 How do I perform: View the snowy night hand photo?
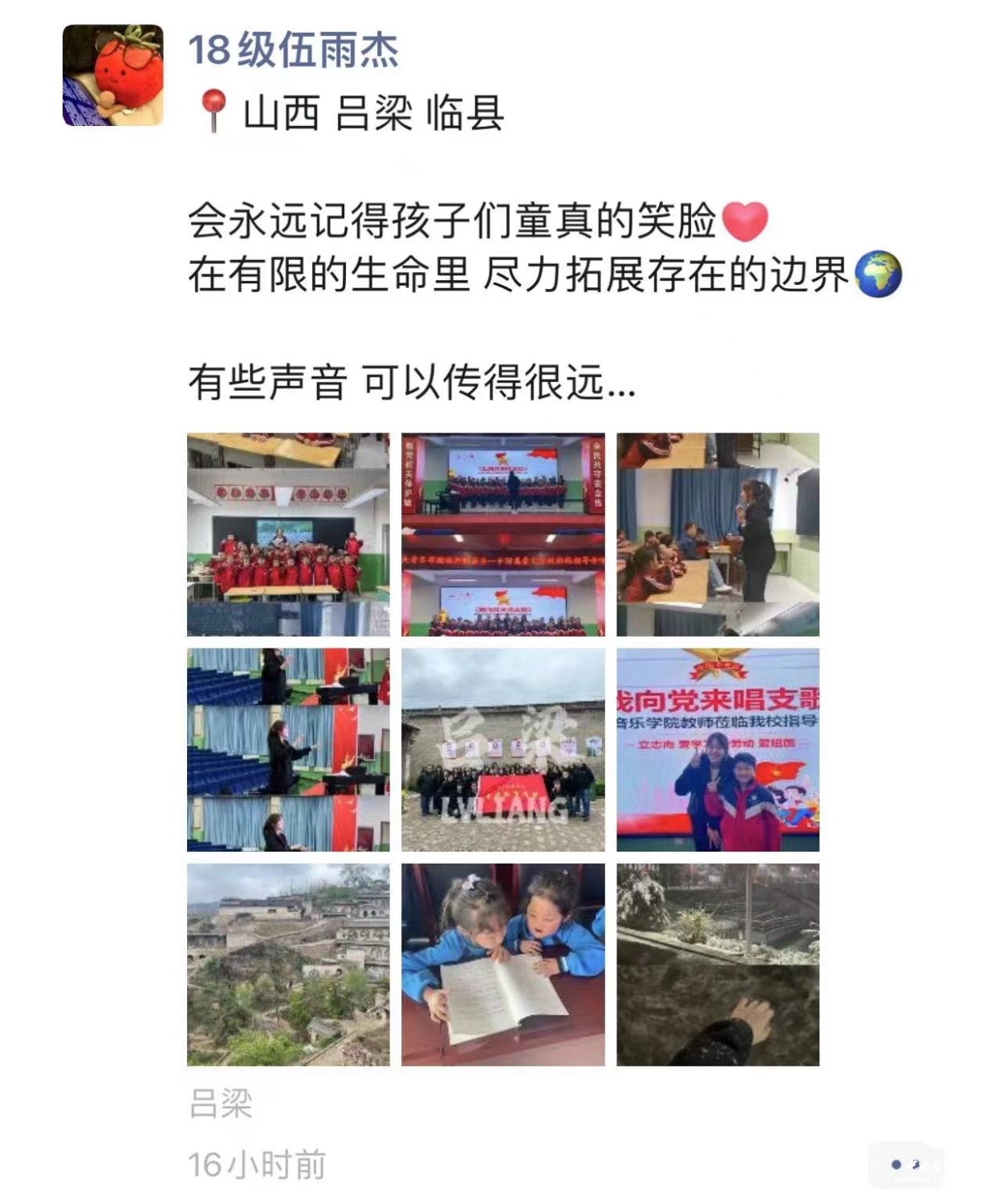[x=718, y=965]
